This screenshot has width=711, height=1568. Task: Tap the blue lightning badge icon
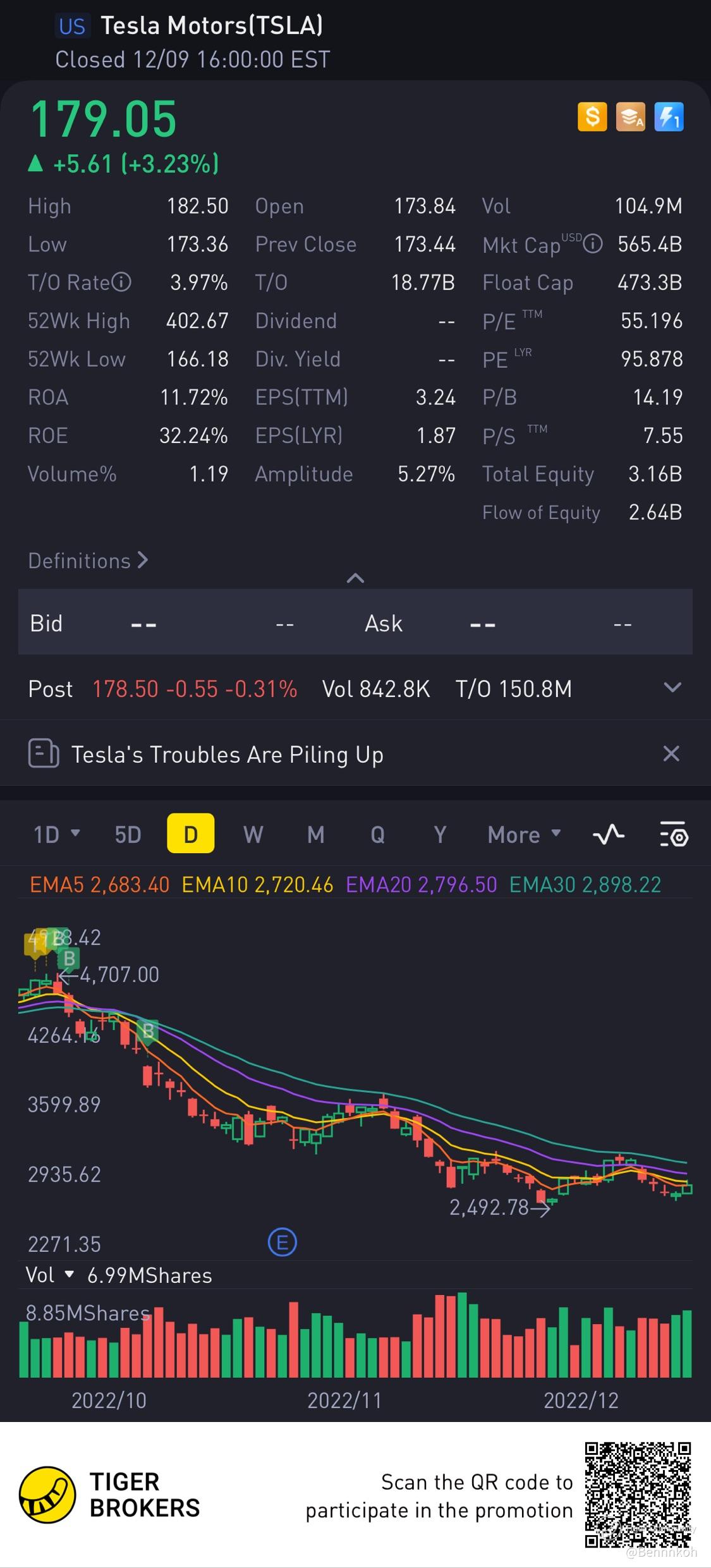[669, 117]
